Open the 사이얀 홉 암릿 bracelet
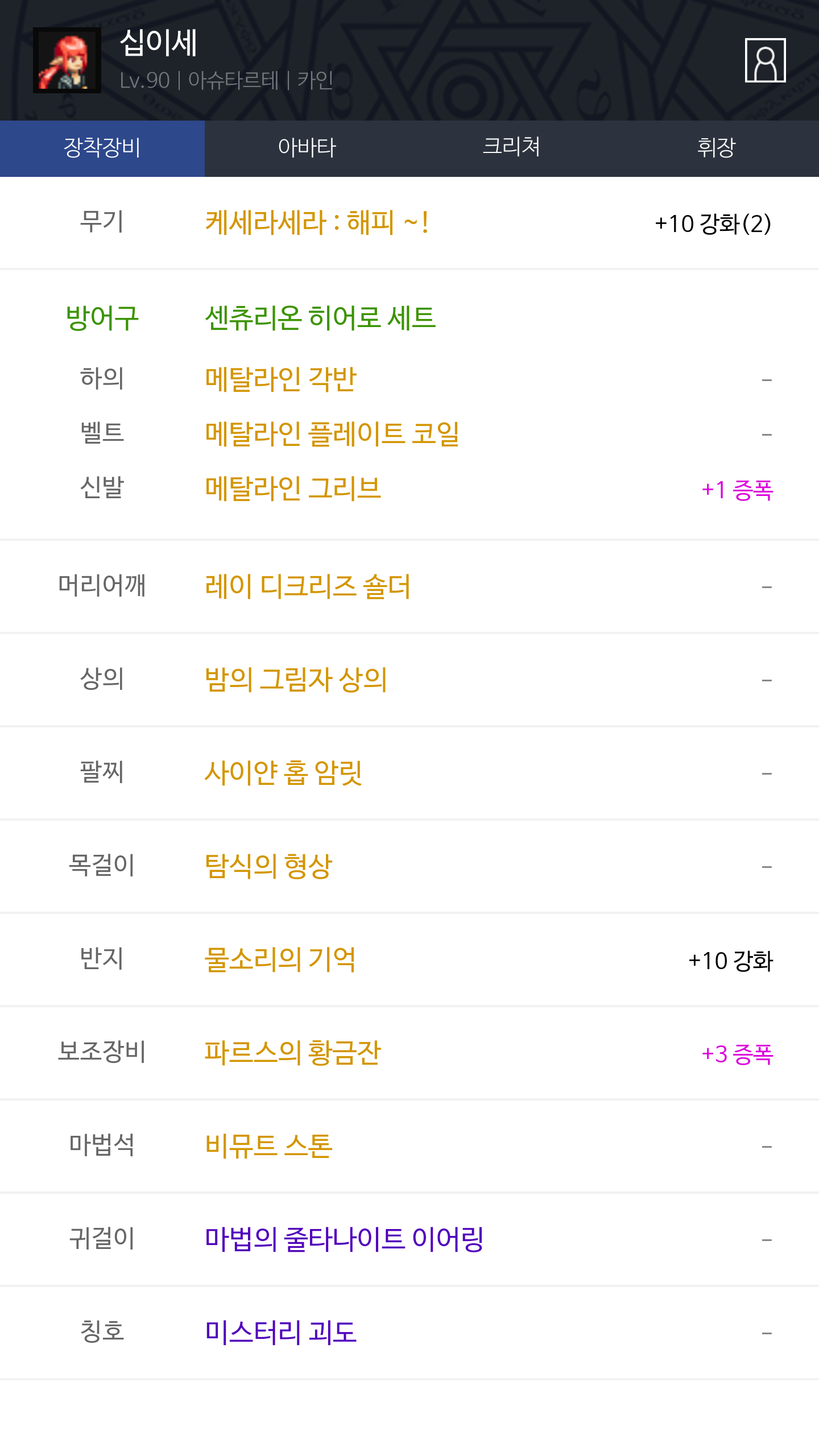The width and height of the screenshot is (819, 1456). pyautogui.click(x=283, y=773)
